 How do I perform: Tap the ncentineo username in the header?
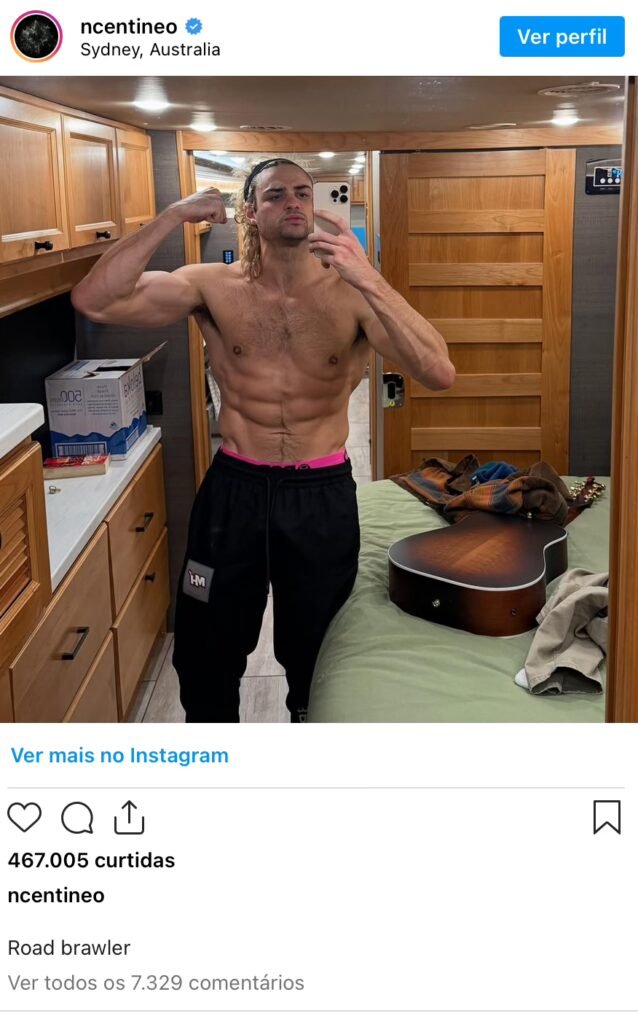128,27
